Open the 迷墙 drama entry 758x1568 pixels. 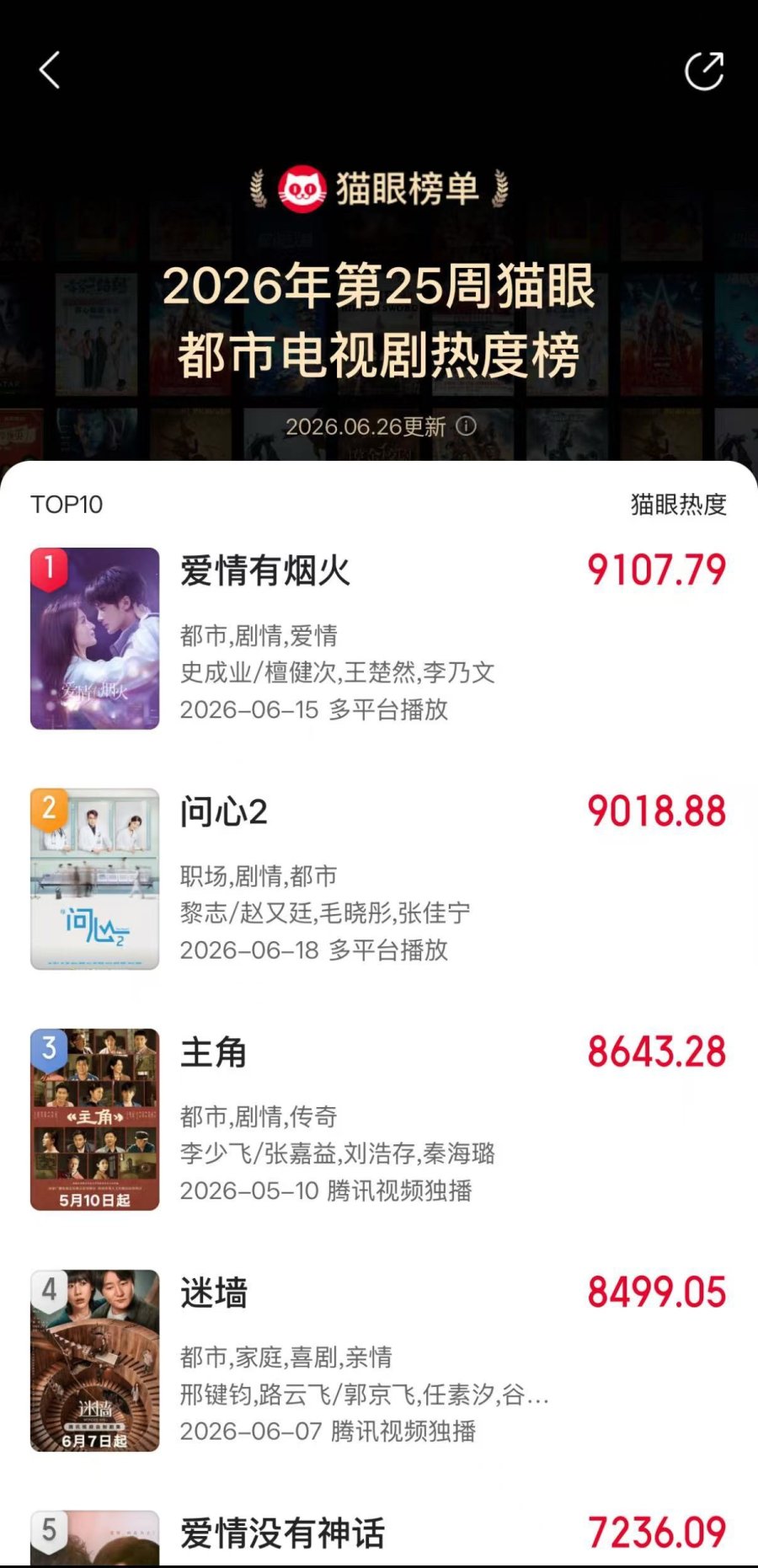pyautogui.click(x=379, y=1360)
